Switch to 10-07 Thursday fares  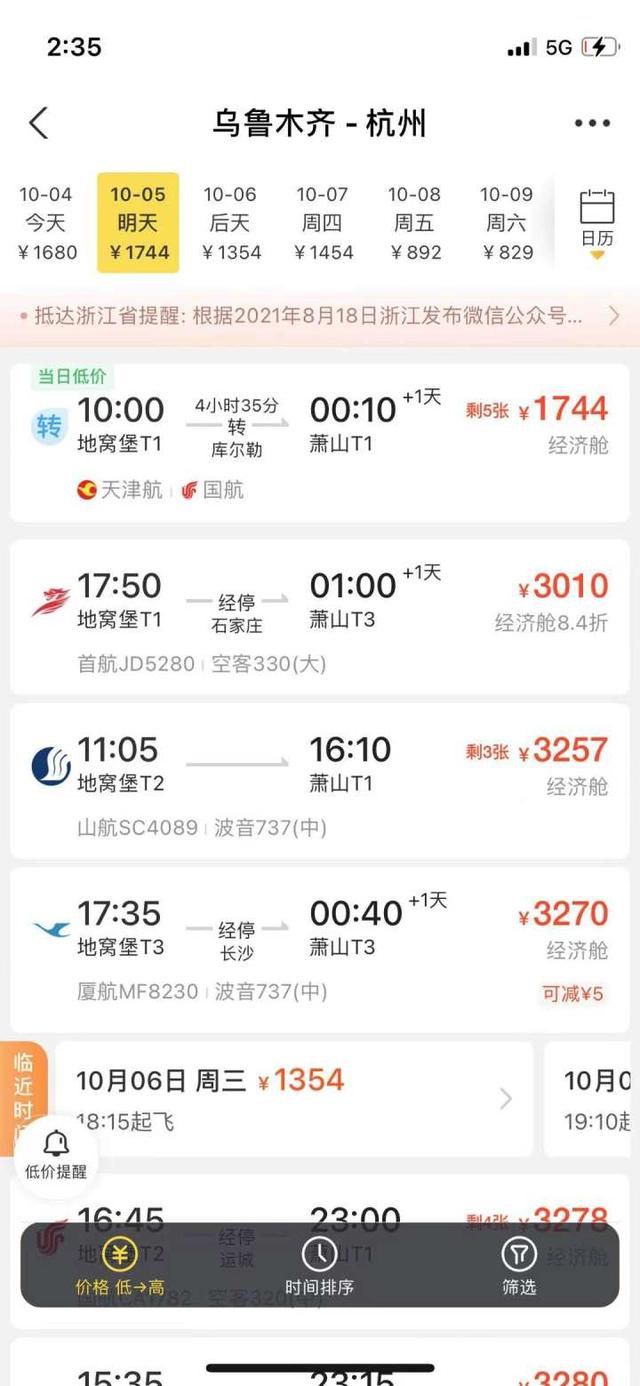(323, 223)
